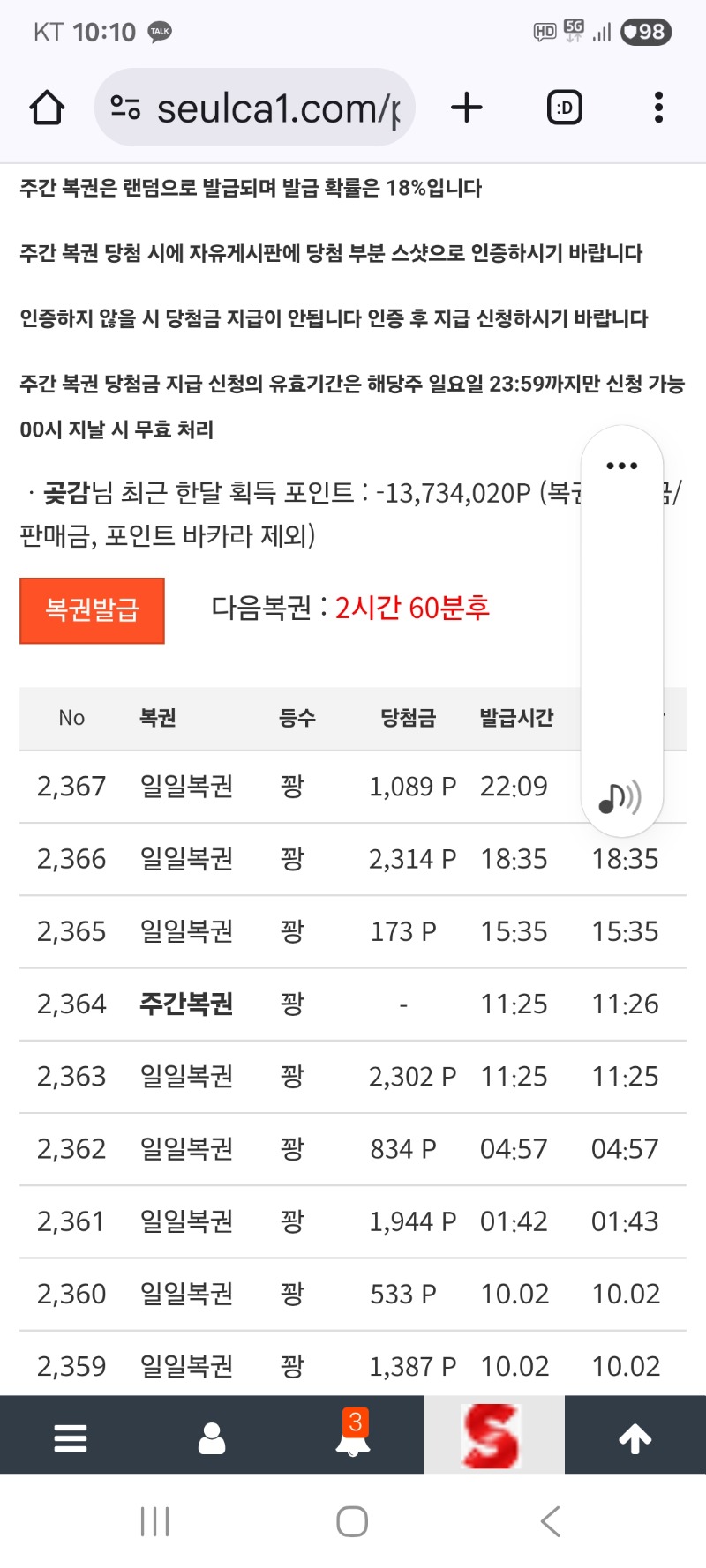Screen dimensions: 706x1568
Task: Check the notifications bell with 3 alerts
Action: 353,1437
